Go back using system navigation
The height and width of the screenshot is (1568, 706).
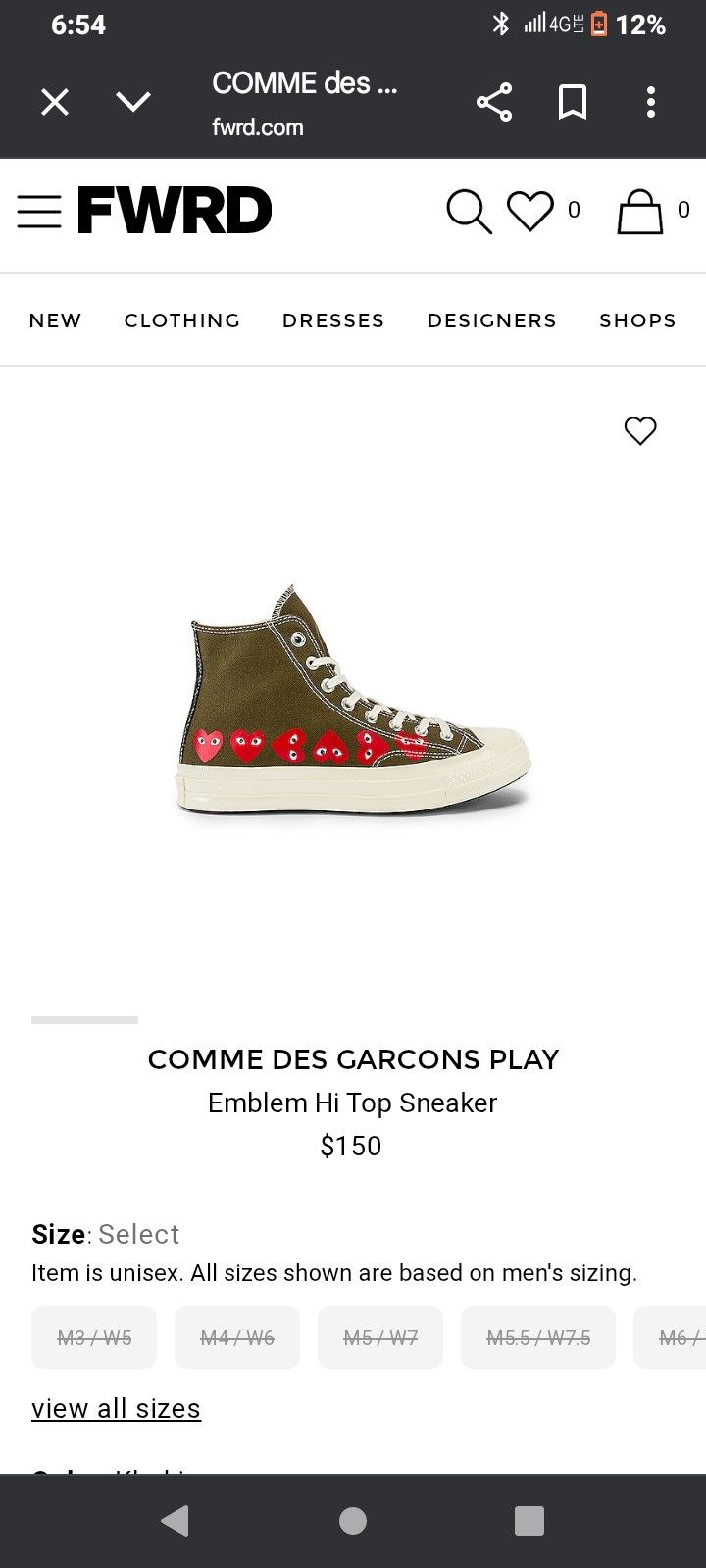175,1520
